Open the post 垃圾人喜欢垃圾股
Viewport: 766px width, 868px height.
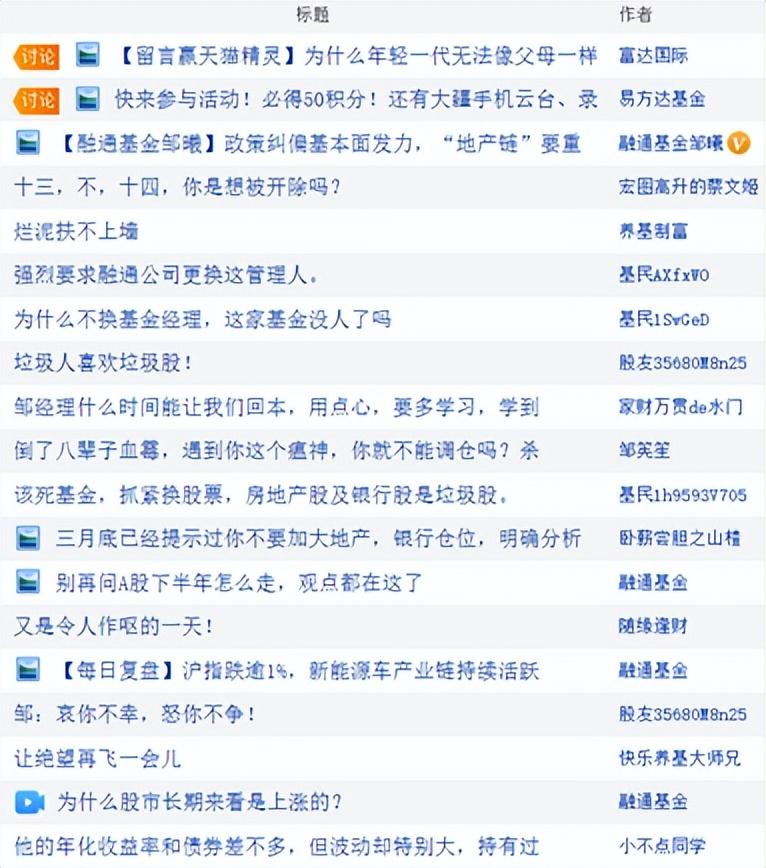[103, 363]
